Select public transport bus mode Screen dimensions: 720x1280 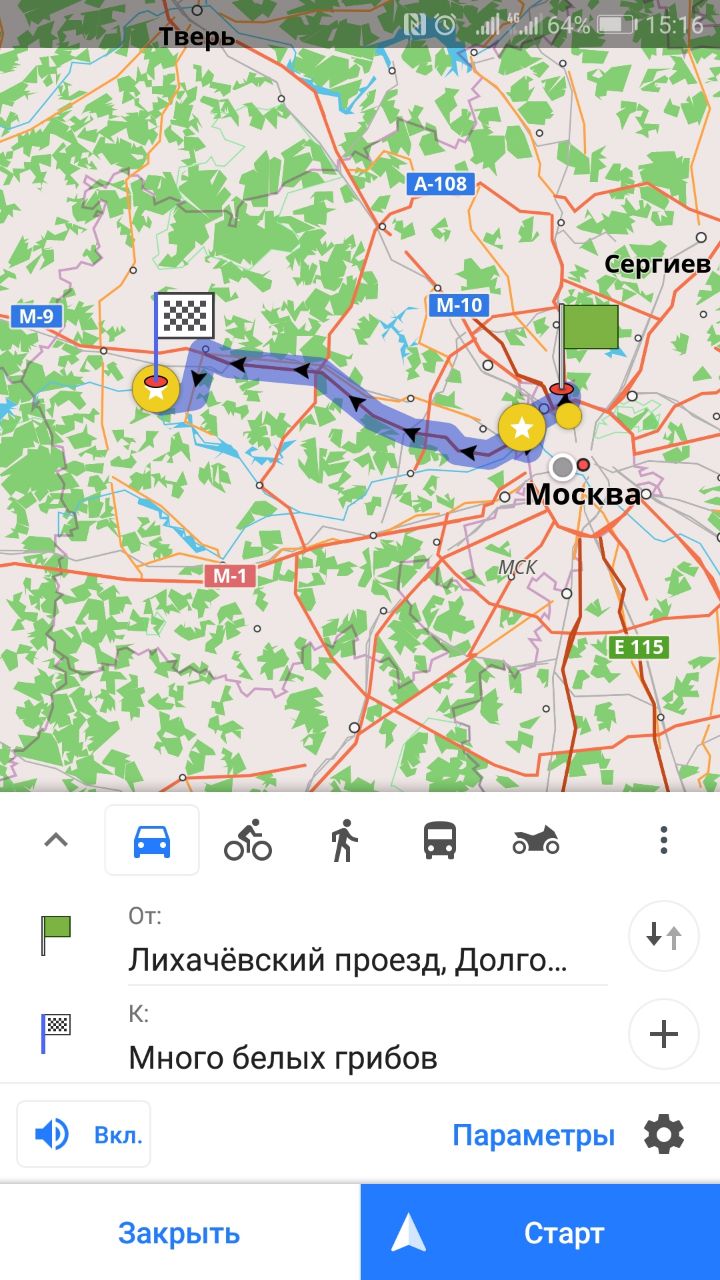[439, 841]
